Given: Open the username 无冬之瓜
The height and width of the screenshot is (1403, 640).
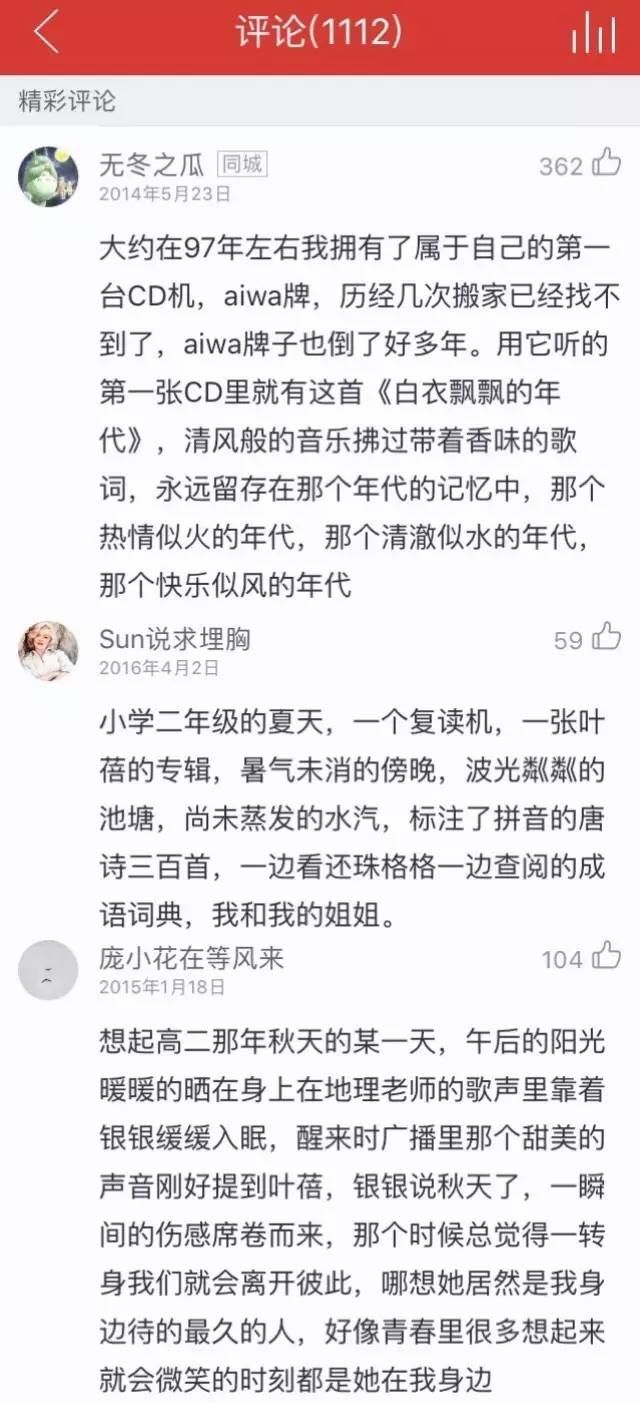Looking at the screenshot, I should pyautogui.click(x=152, y=164).
